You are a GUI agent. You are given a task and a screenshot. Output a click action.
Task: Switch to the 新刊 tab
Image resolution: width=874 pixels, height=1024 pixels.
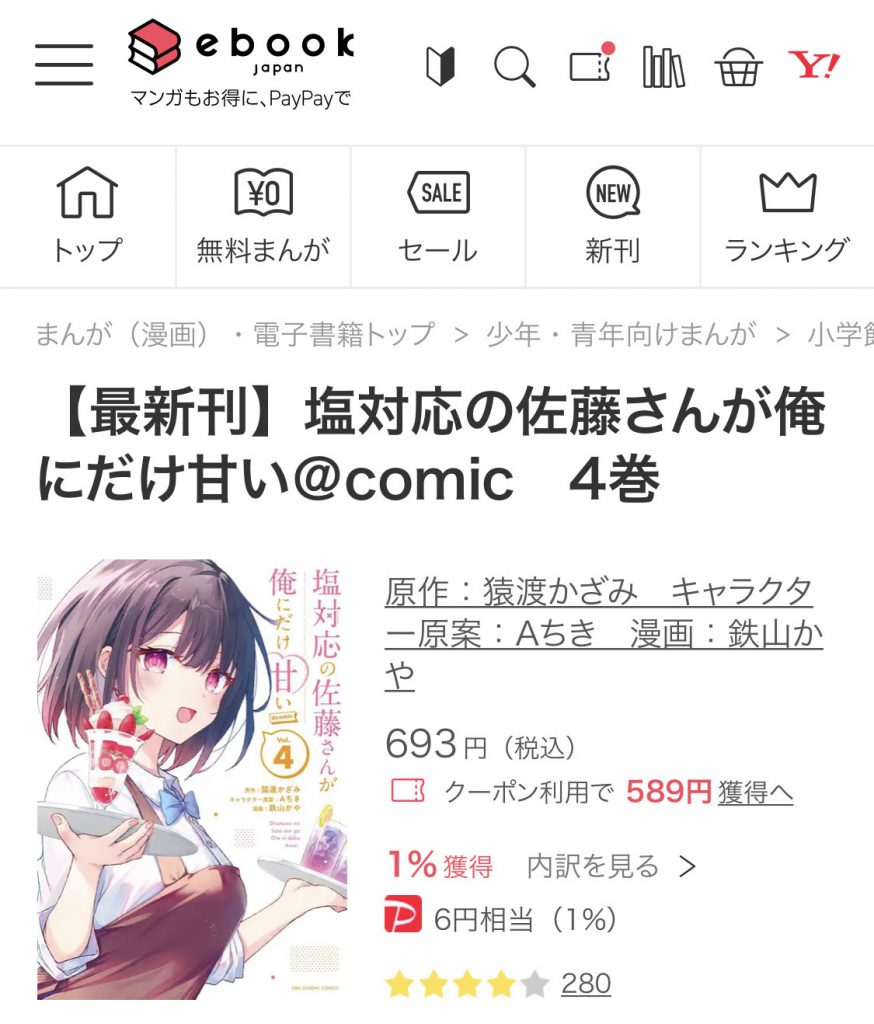click(612, 217)
